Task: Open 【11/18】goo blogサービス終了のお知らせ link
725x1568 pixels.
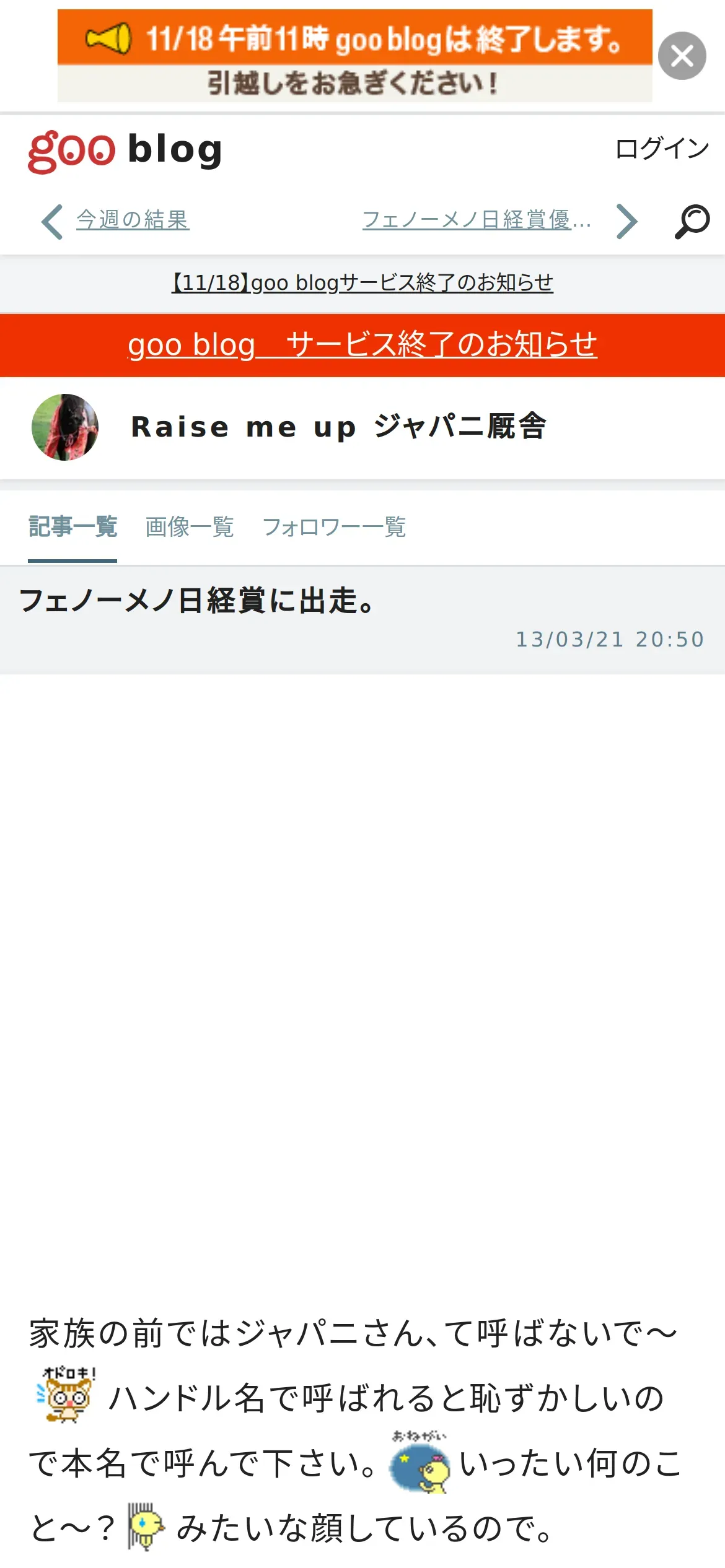Action: [x=362, y=283]
